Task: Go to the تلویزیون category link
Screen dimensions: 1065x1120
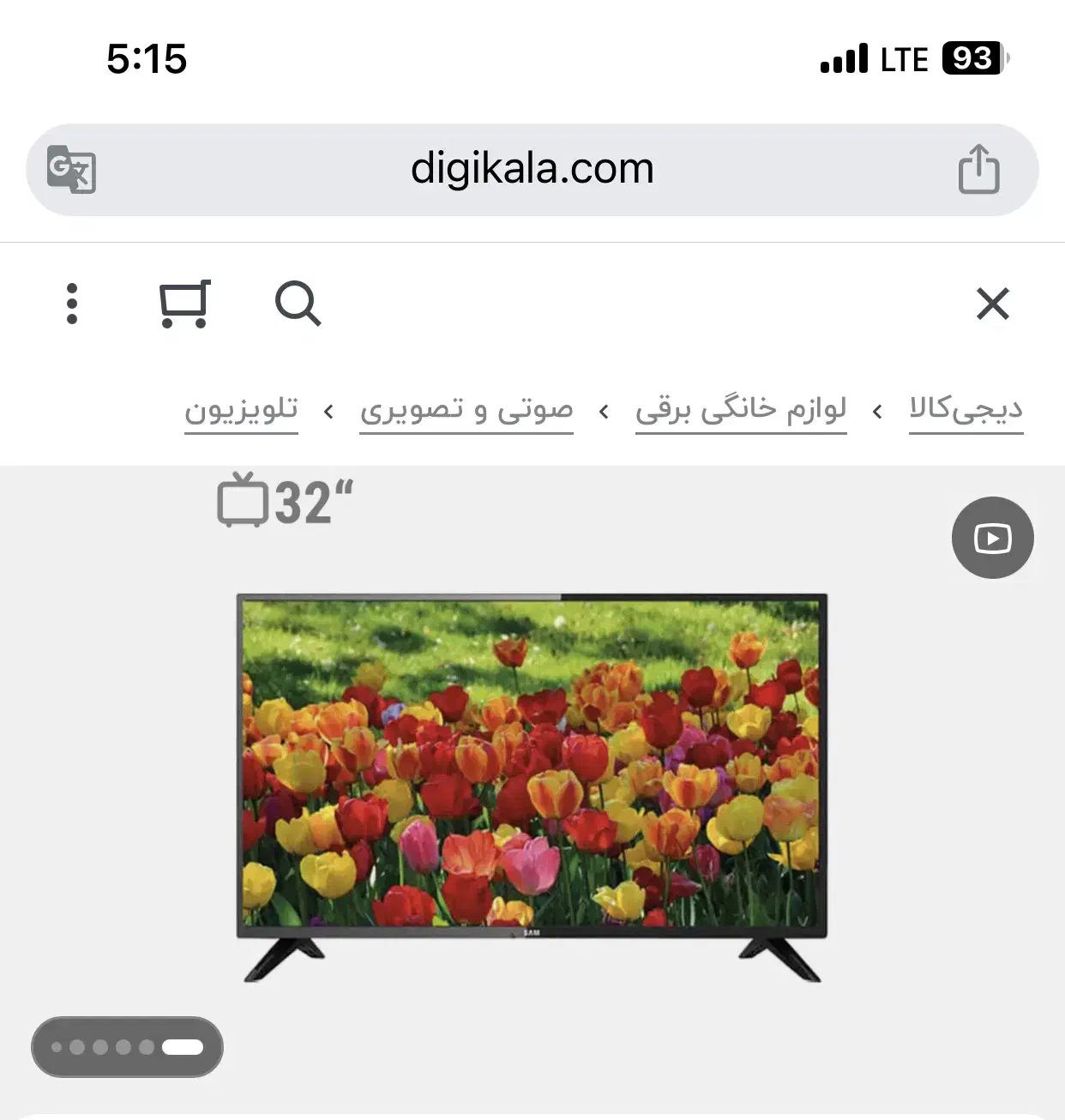Action: pos(242,410)
